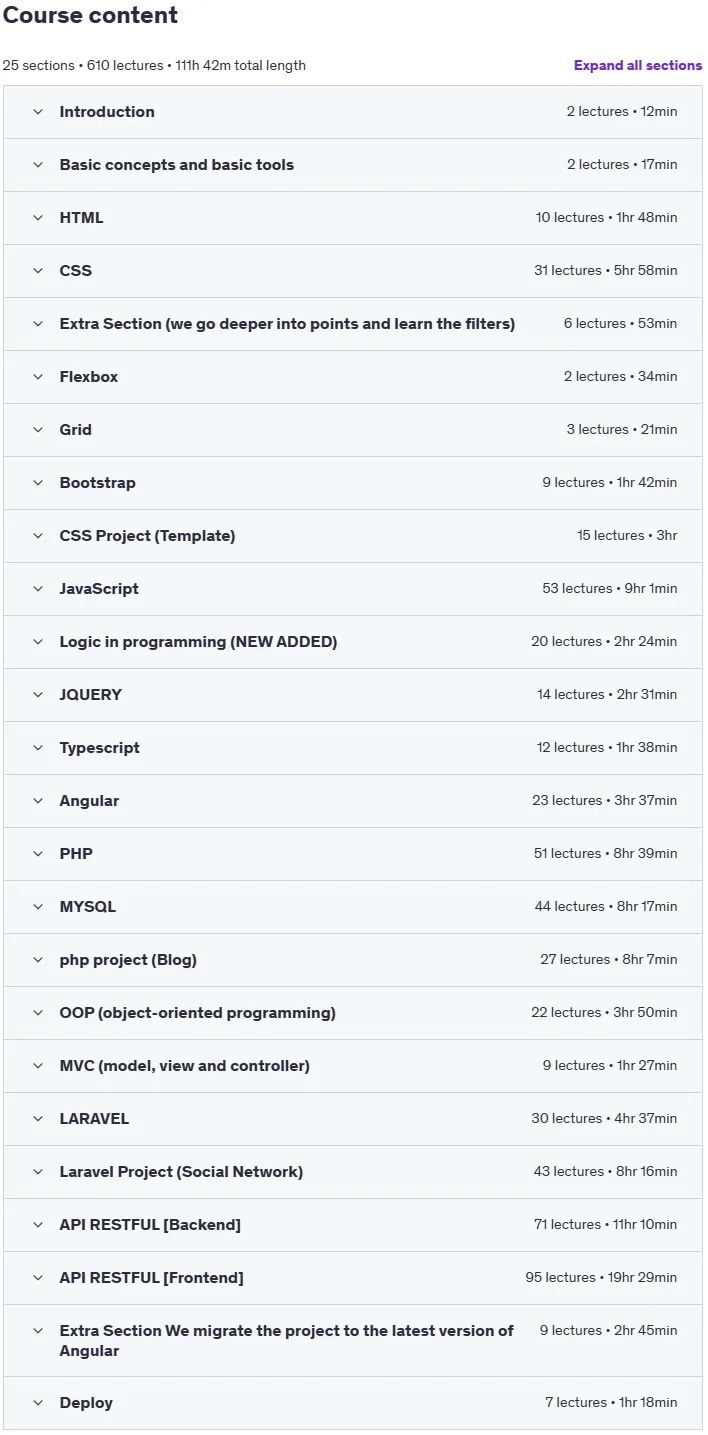Image resolution: width=708 pixels, height=1435 pixels.
Task: Open the Angular section with 23 lectures
Action: pyautogui.click(x=353, y=801)
